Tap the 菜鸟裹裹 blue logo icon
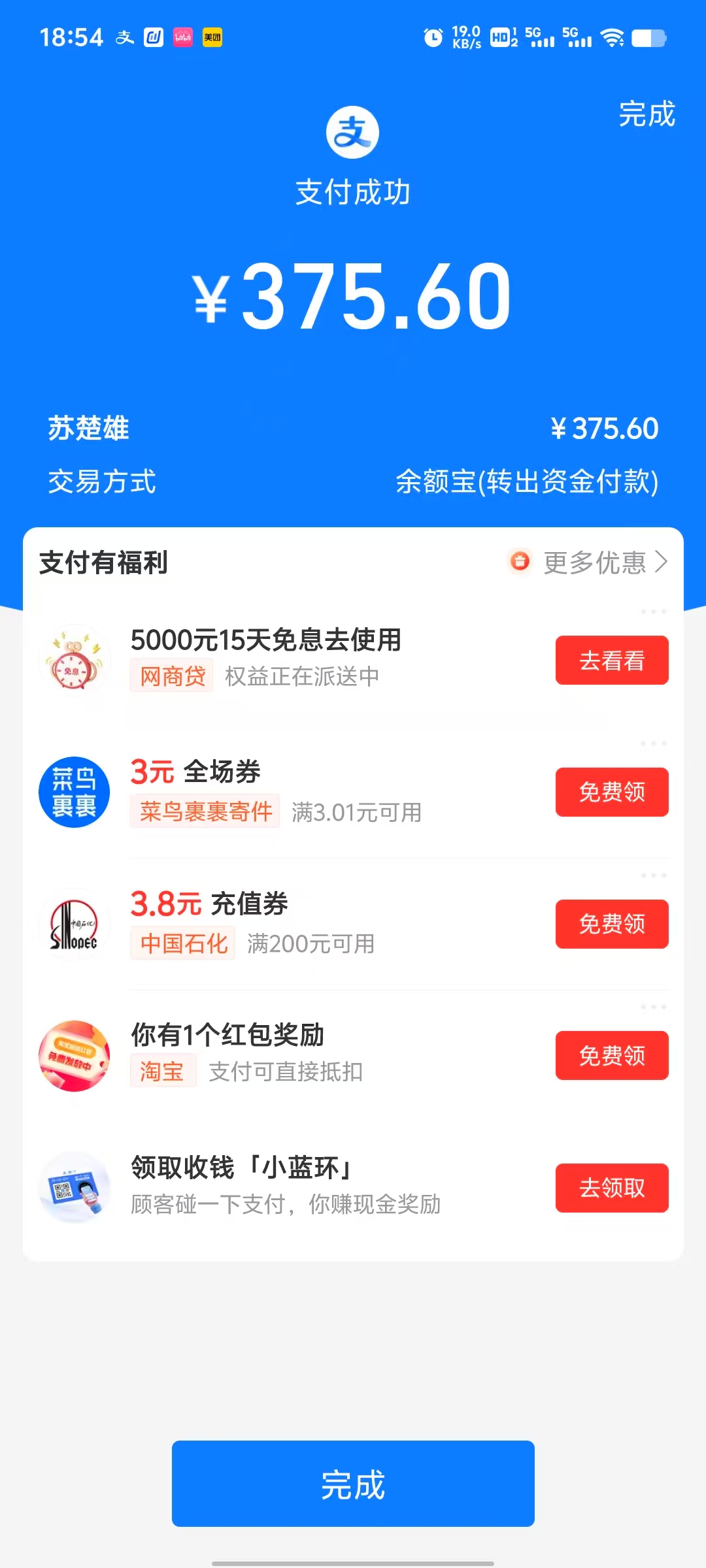706x1568 pixels. (74, 792)
